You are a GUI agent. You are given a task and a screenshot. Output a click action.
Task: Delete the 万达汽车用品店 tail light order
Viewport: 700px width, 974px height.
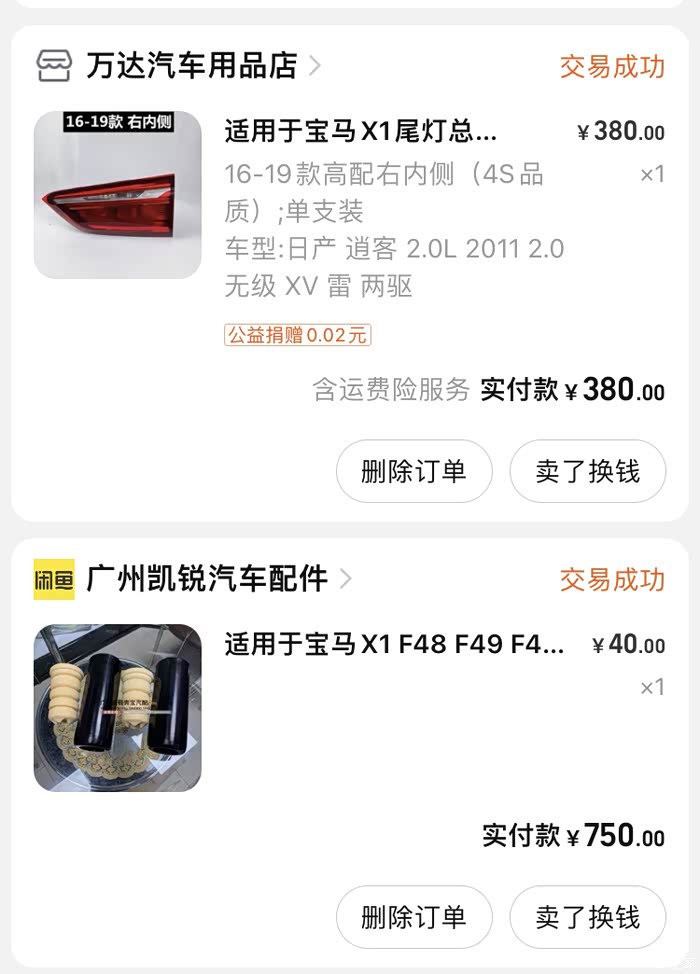pos(414,471)
